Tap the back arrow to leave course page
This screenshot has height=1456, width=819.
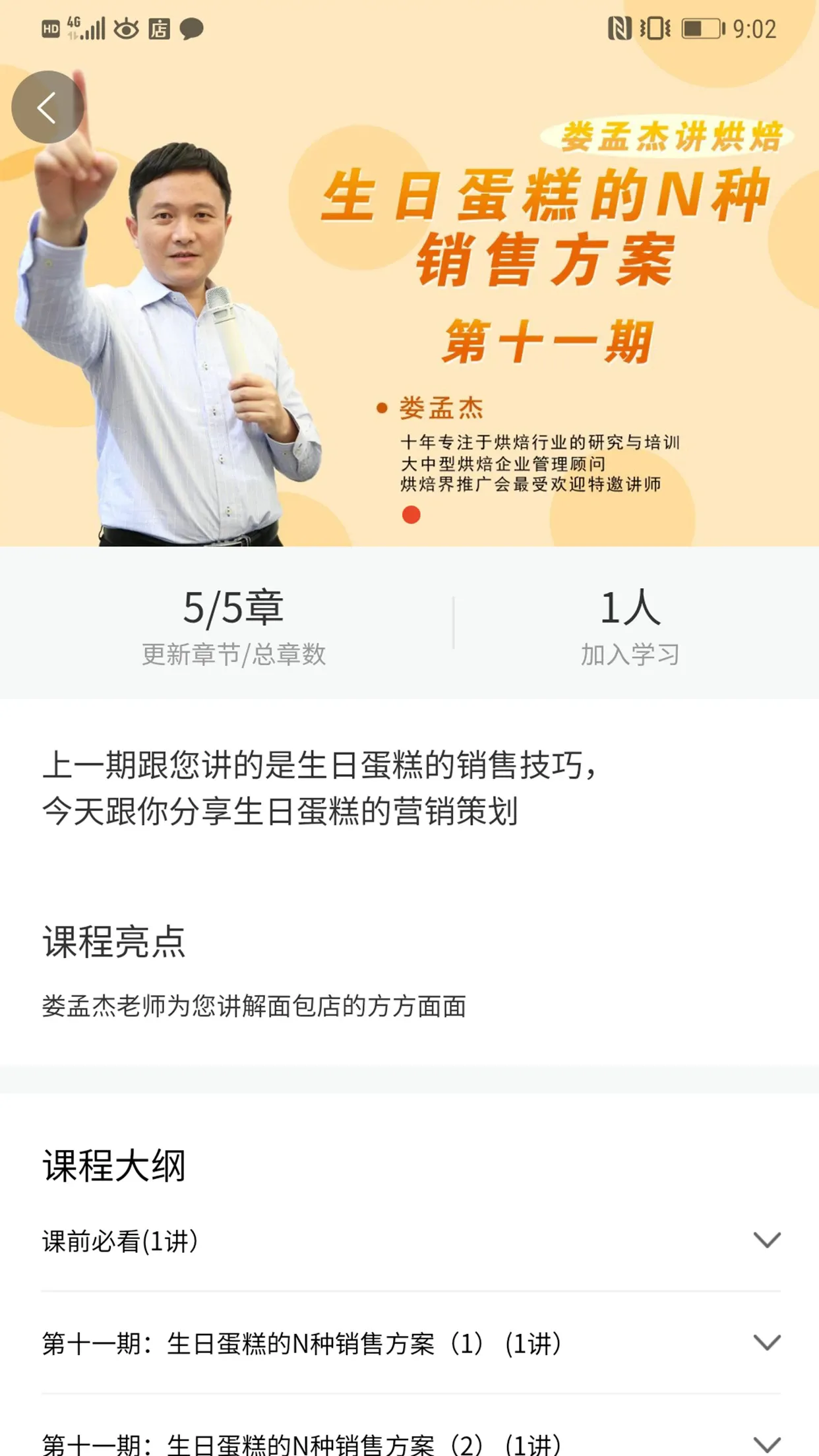(47, 107)
